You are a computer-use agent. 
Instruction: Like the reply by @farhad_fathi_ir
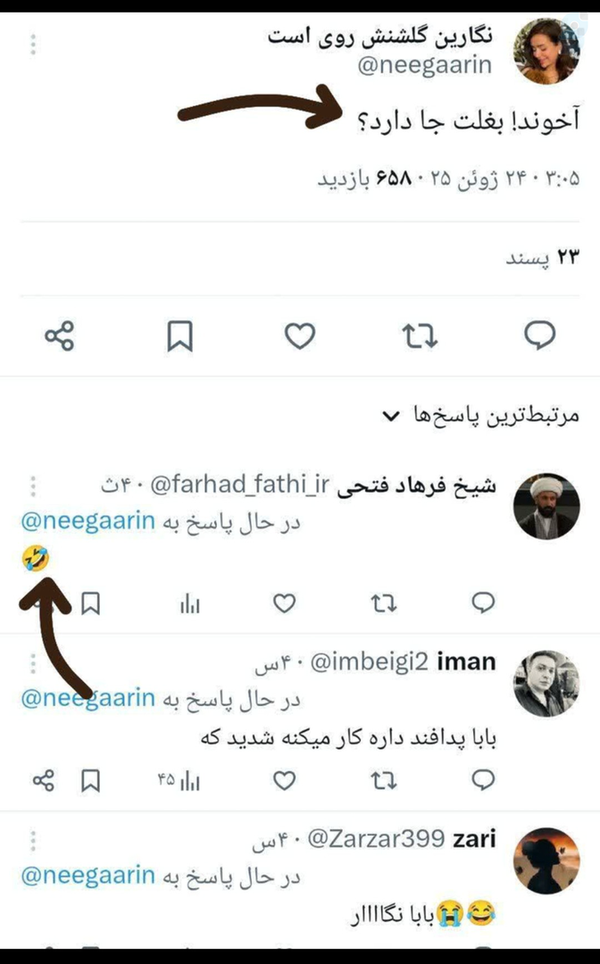coord(284,603)
